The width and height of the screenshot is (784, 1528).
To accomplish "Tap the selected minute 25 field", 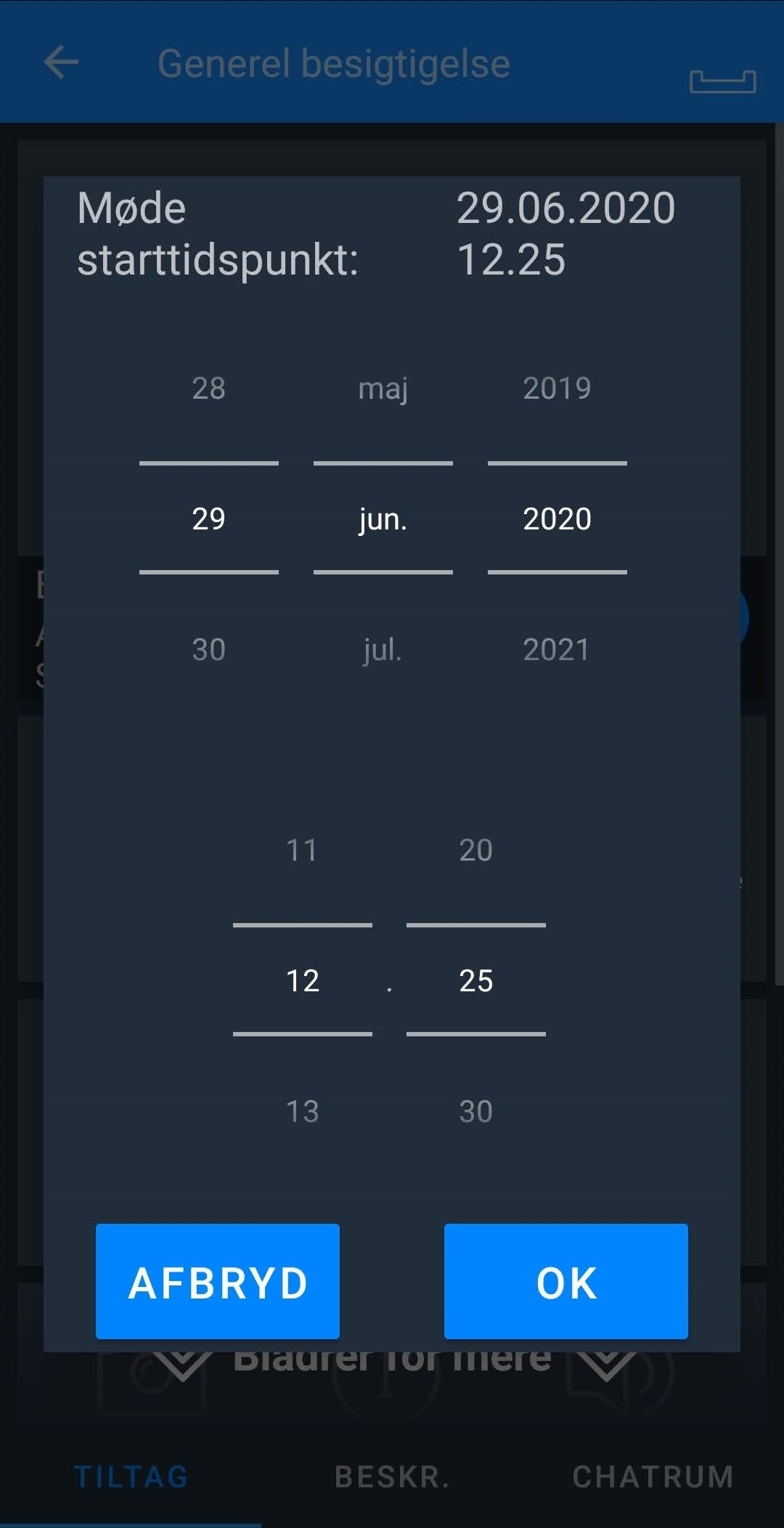I will (x=475, y=980).
